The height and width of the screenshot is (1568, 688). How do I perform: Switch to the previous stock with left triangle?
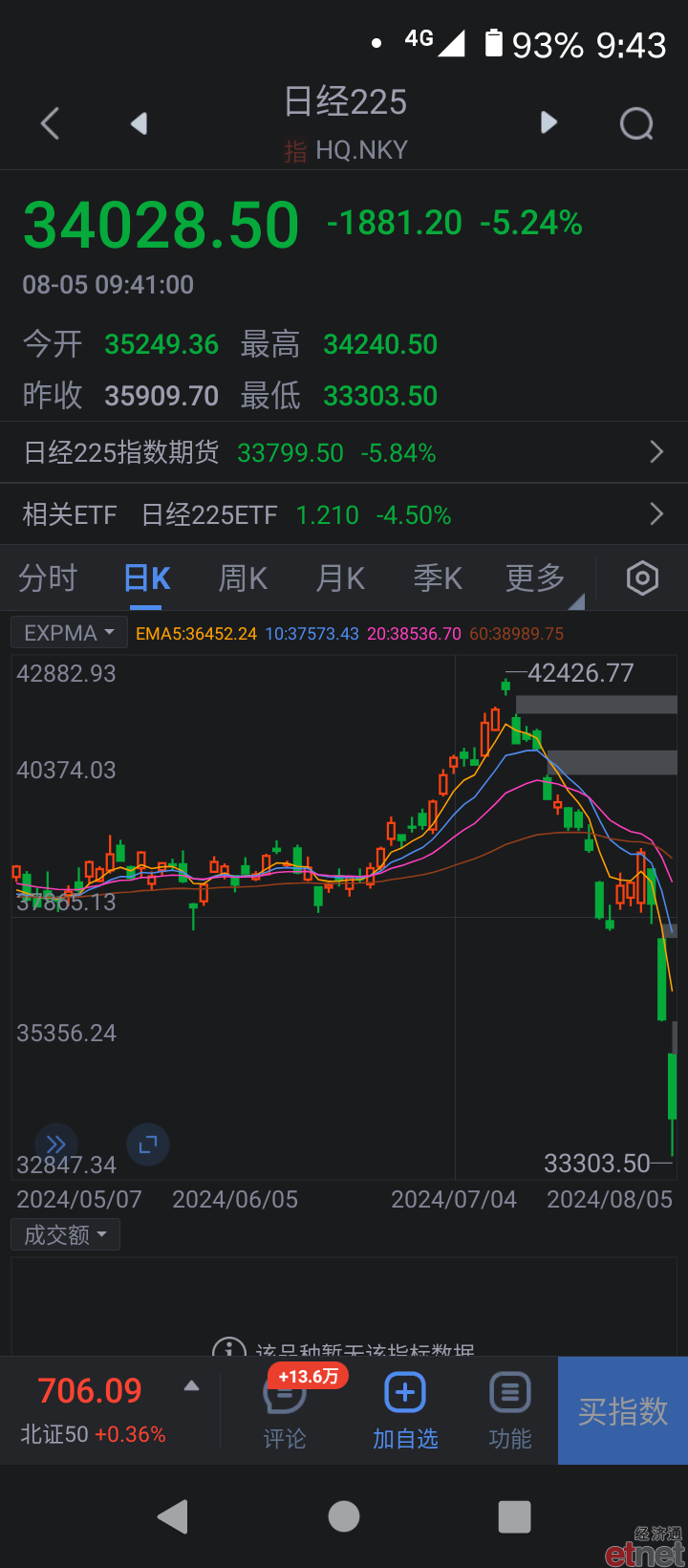140,123
